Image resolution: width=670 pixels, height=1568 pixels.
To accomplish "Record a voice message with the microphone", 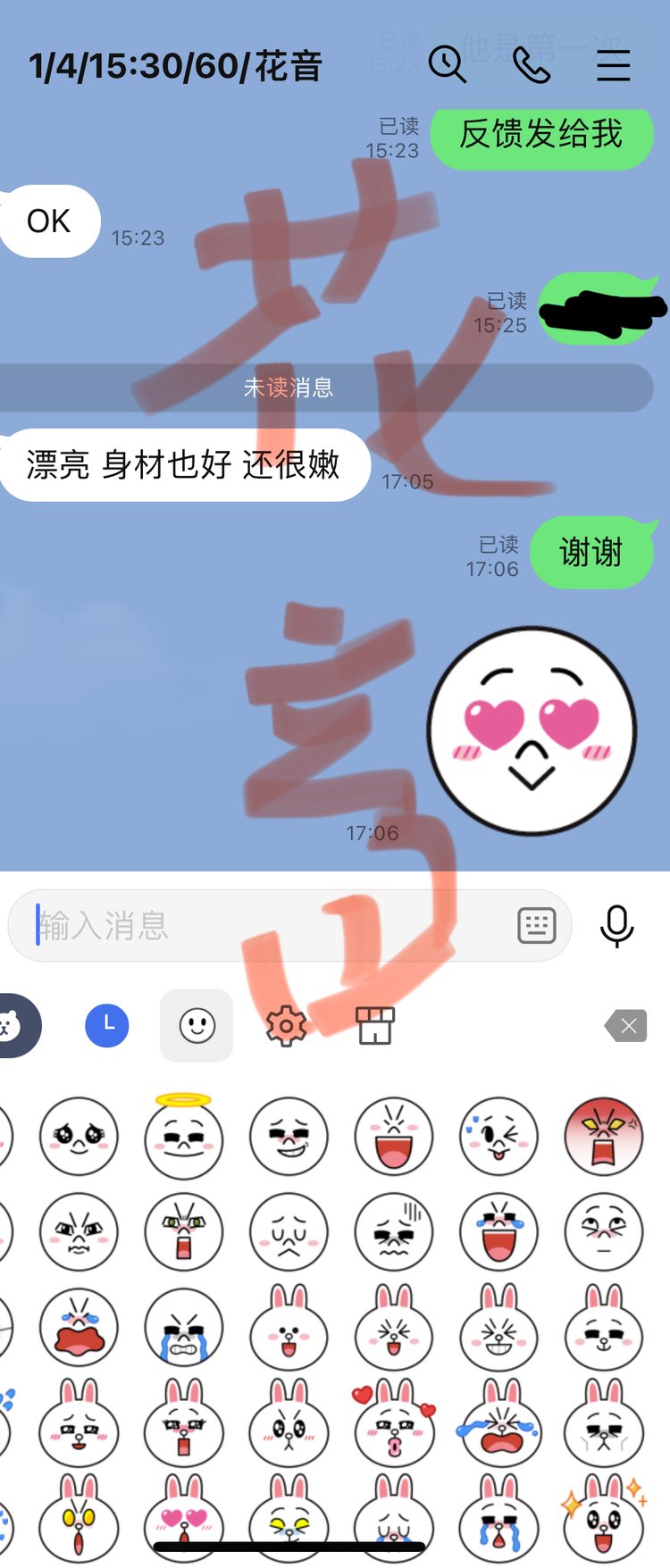I will point(616,926).
